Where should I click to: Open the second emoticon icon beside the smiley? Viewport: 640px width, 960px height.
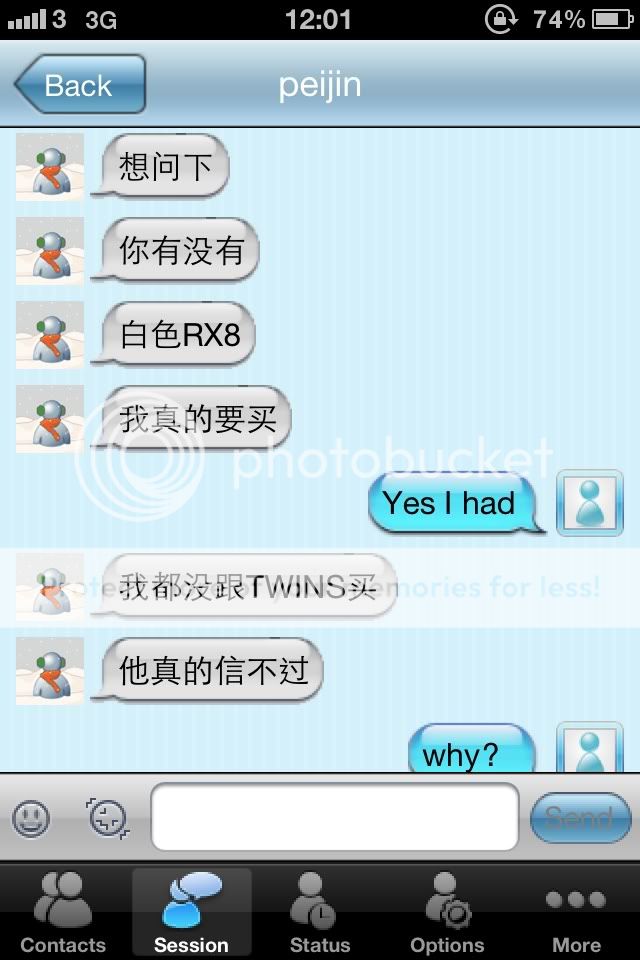click(x=107, y=819)
